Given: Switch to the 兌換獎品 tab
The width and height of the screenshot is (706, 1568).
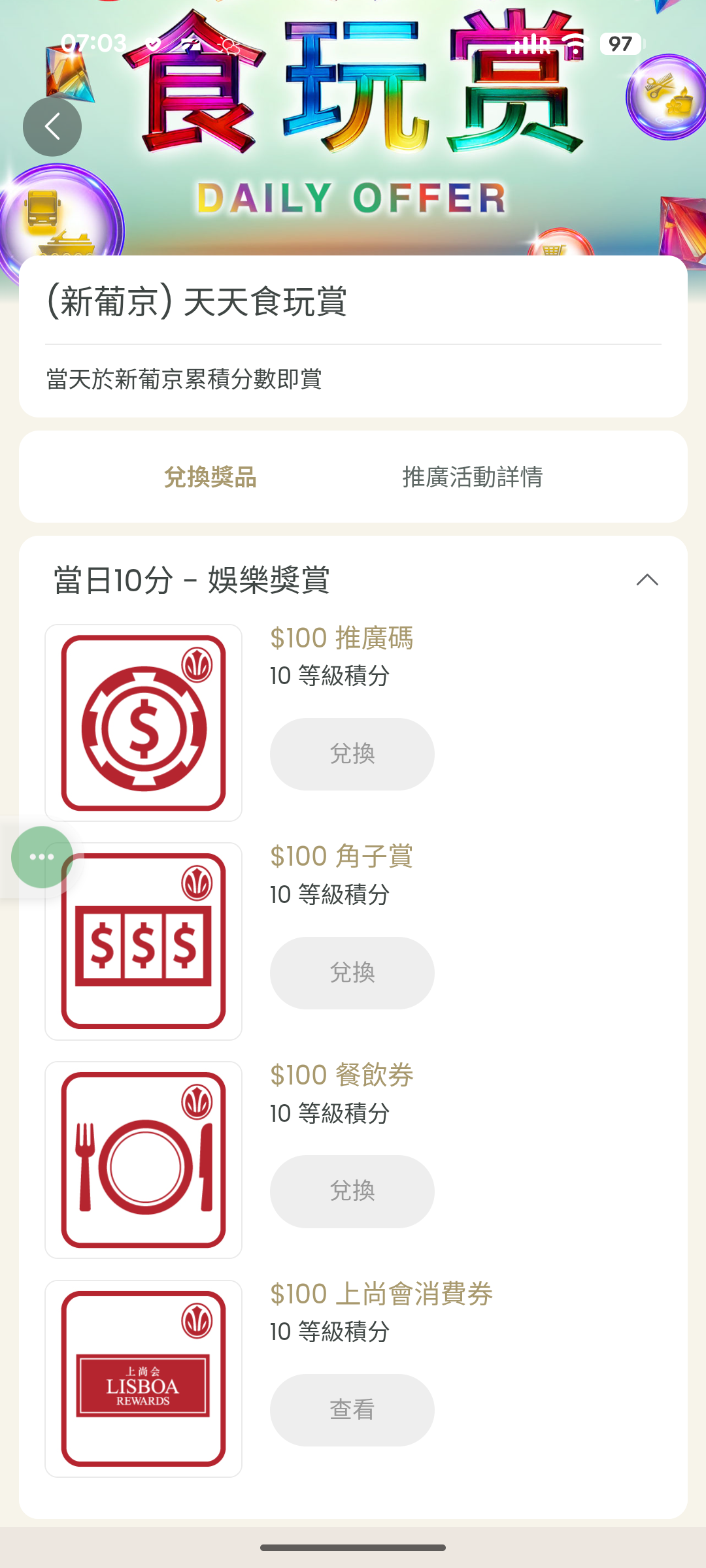Looking at the screenshot, I should point(210,477).
